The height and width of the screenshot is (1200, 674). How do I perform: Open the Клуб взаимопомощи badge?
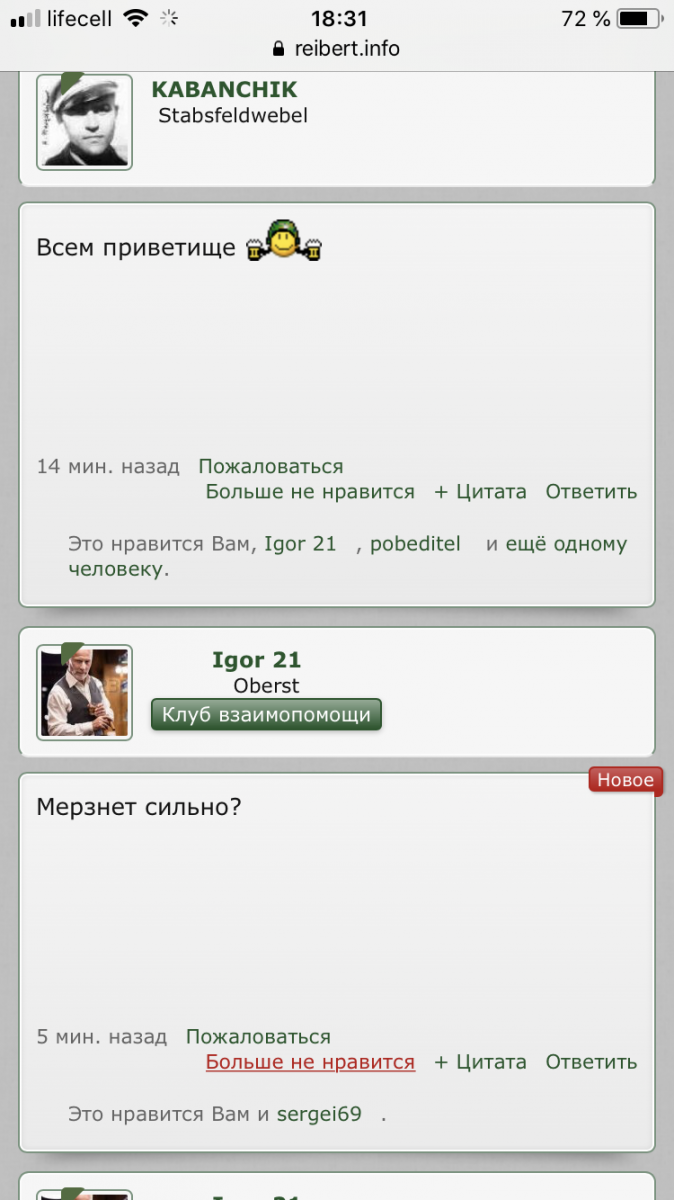tap(266, 714)
